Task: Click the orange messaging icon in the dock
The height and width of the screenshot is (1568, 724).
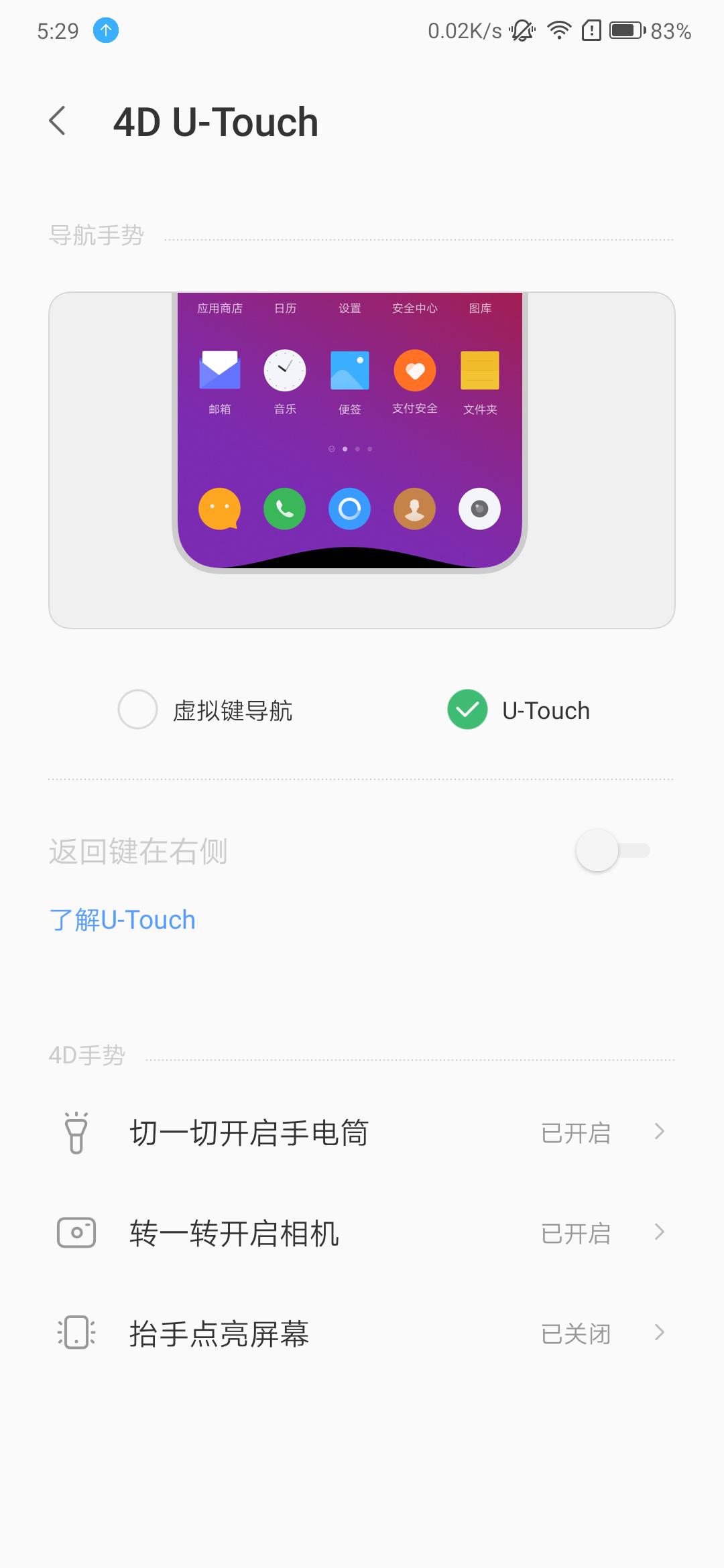Action: pyautogui.click(x=220, y=509)
